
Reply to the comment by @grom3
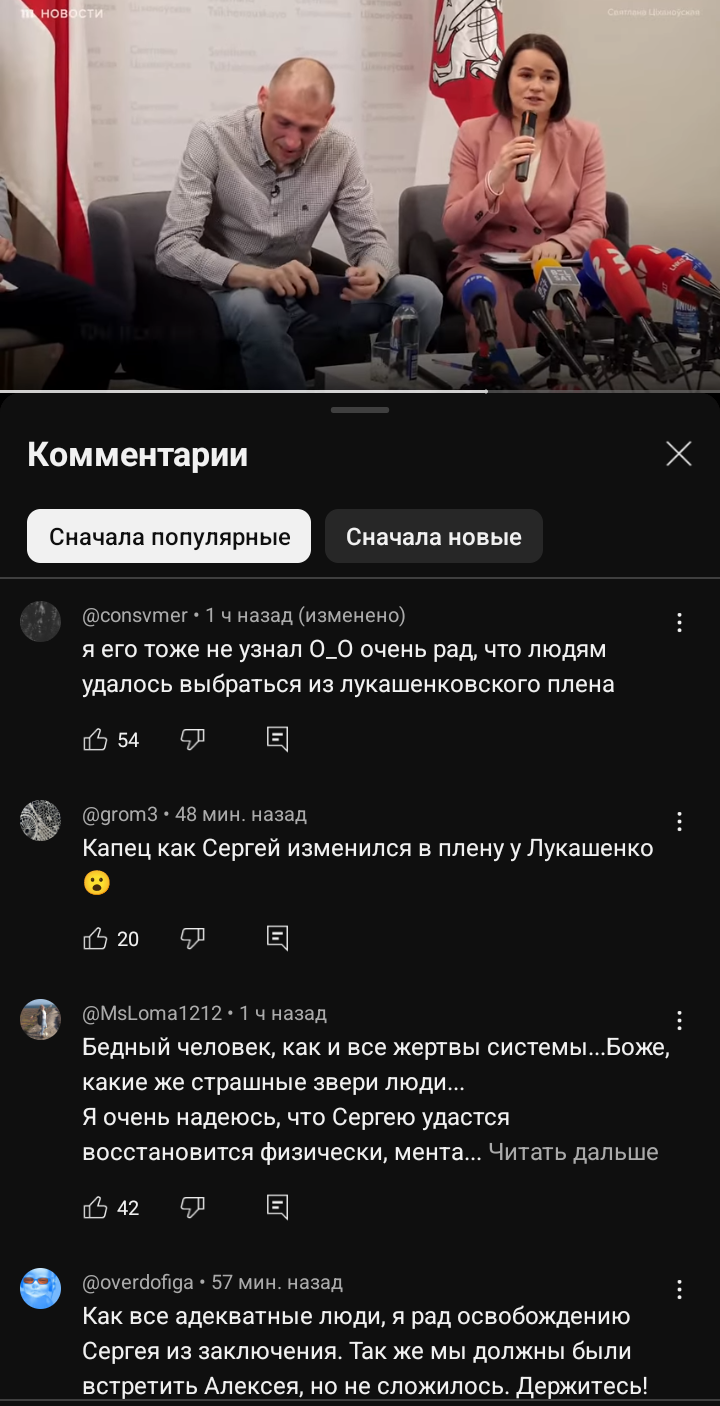point(278,938)
